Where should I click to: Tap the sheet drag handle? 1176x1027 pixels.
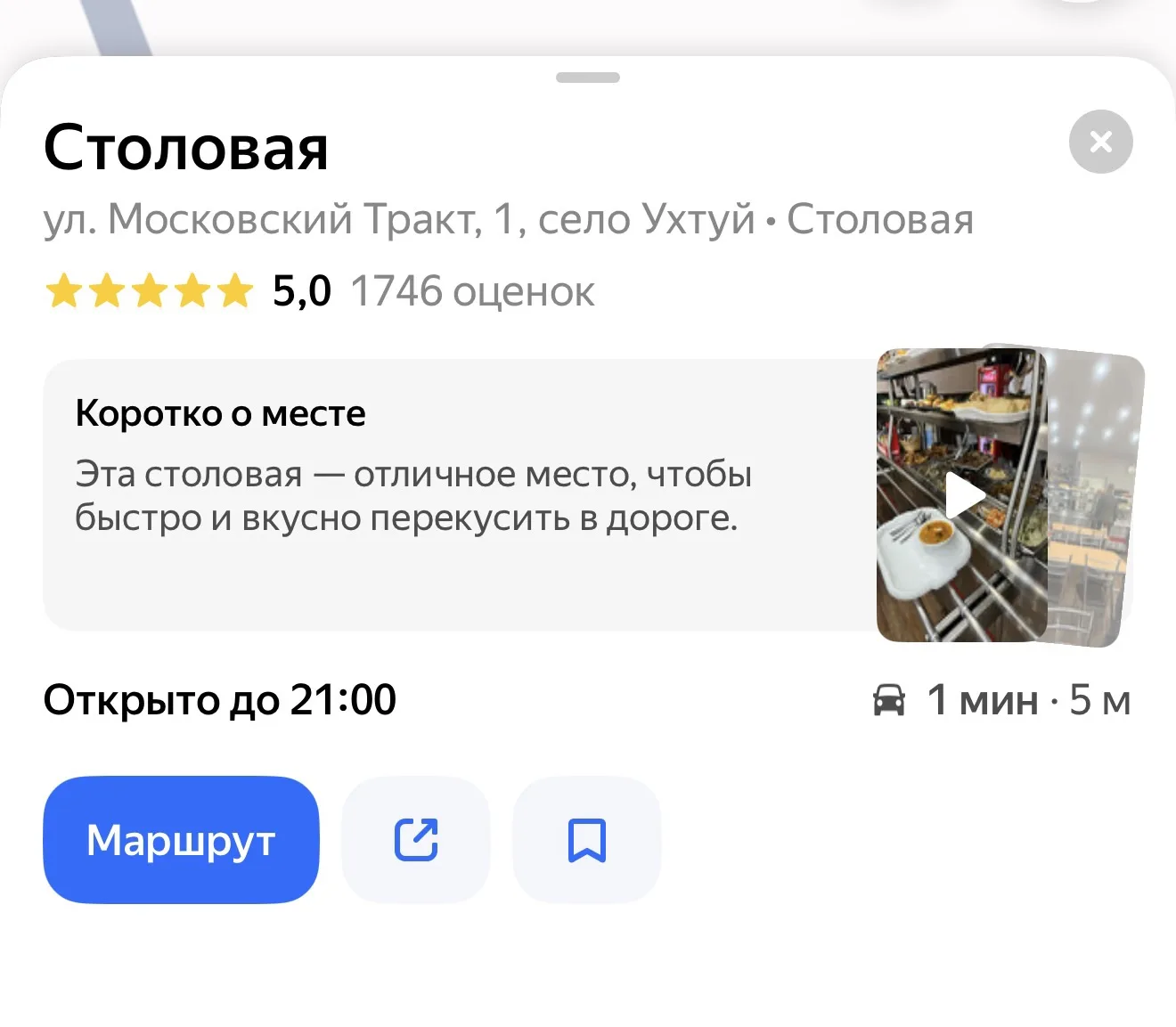(x=588, y=77)
